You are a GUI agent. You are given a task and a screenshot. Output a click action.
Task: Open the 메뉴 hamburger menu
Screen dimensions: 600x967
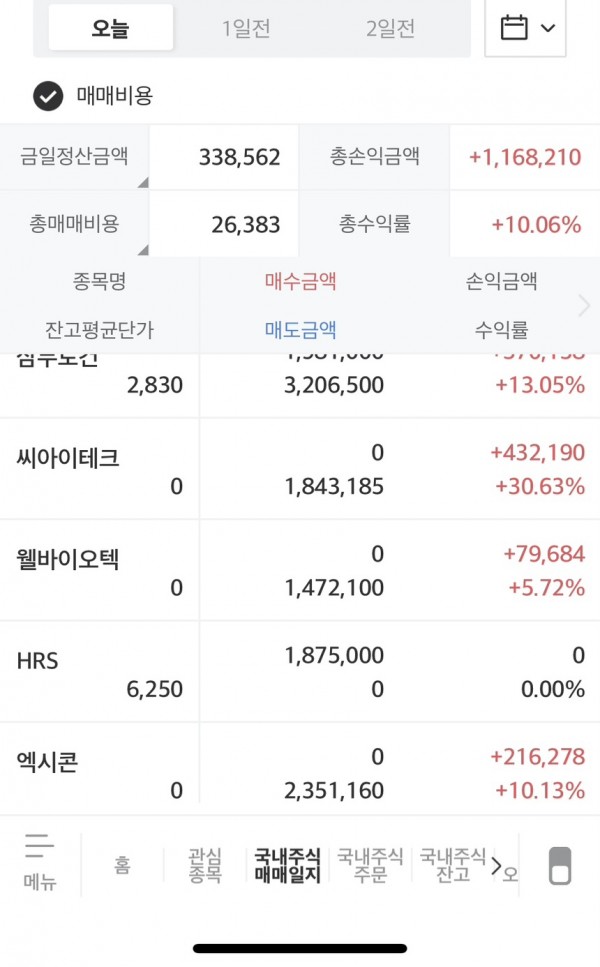[40, 862]
